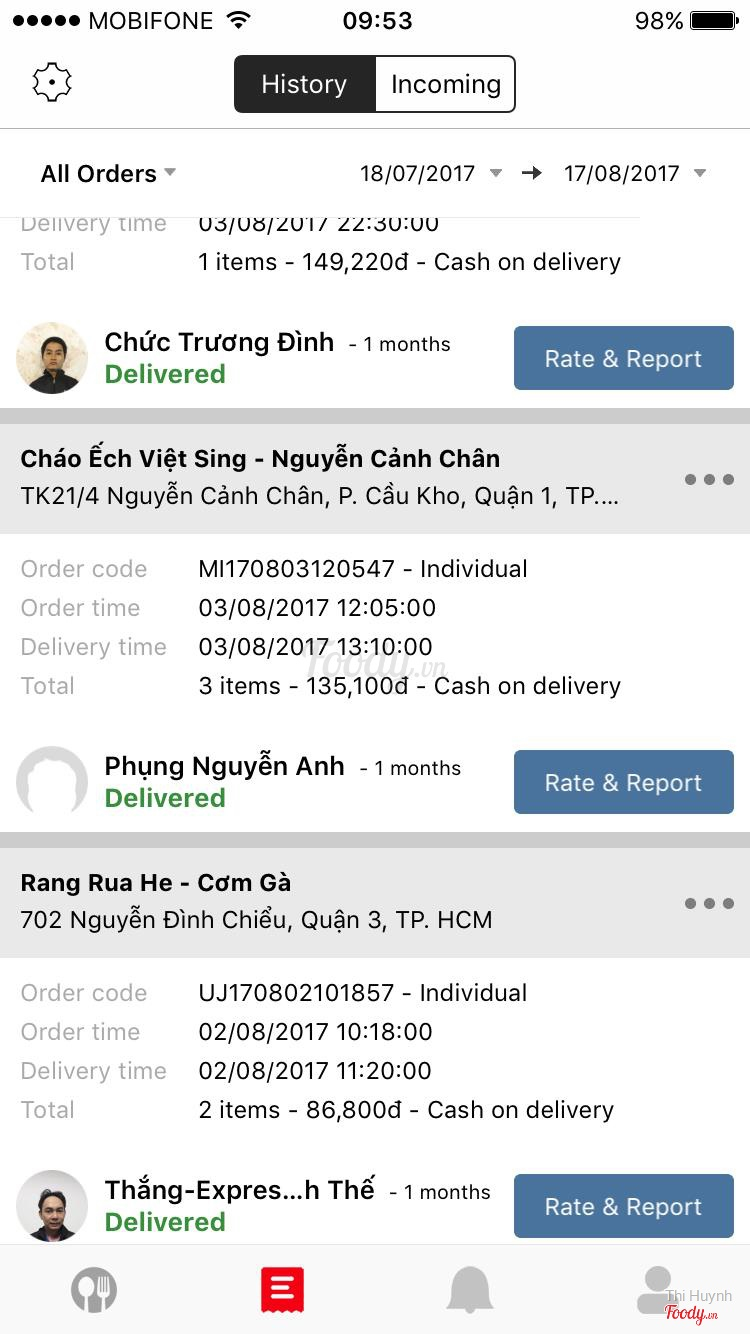Change the end date 17/08/2017
This screenshot has height=1334, width=750.
(x=634, y=174)
